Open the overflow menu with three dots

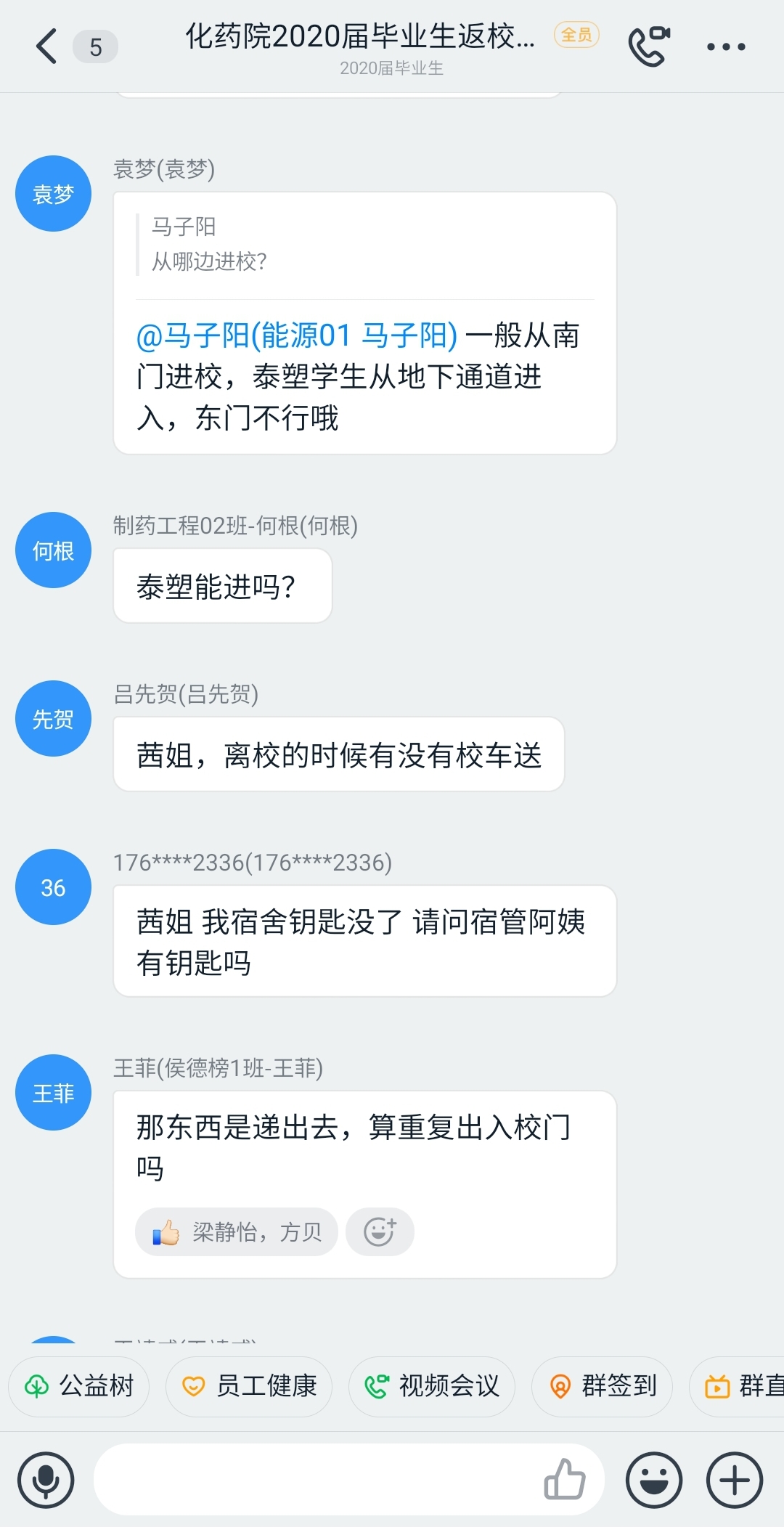(x=726, y=46)
